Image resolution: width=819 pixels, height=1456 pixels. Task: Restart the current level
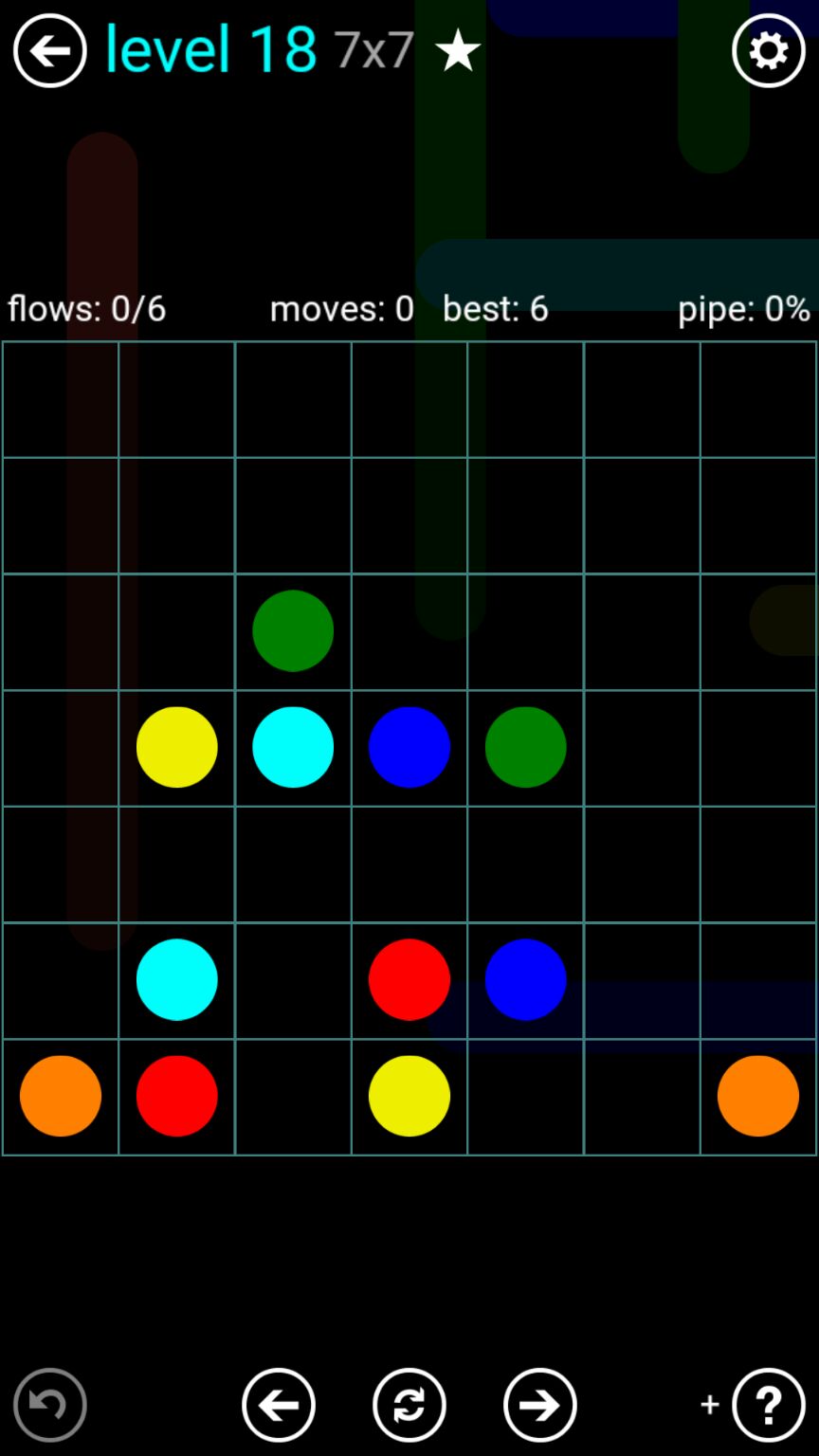point(409,1404)
